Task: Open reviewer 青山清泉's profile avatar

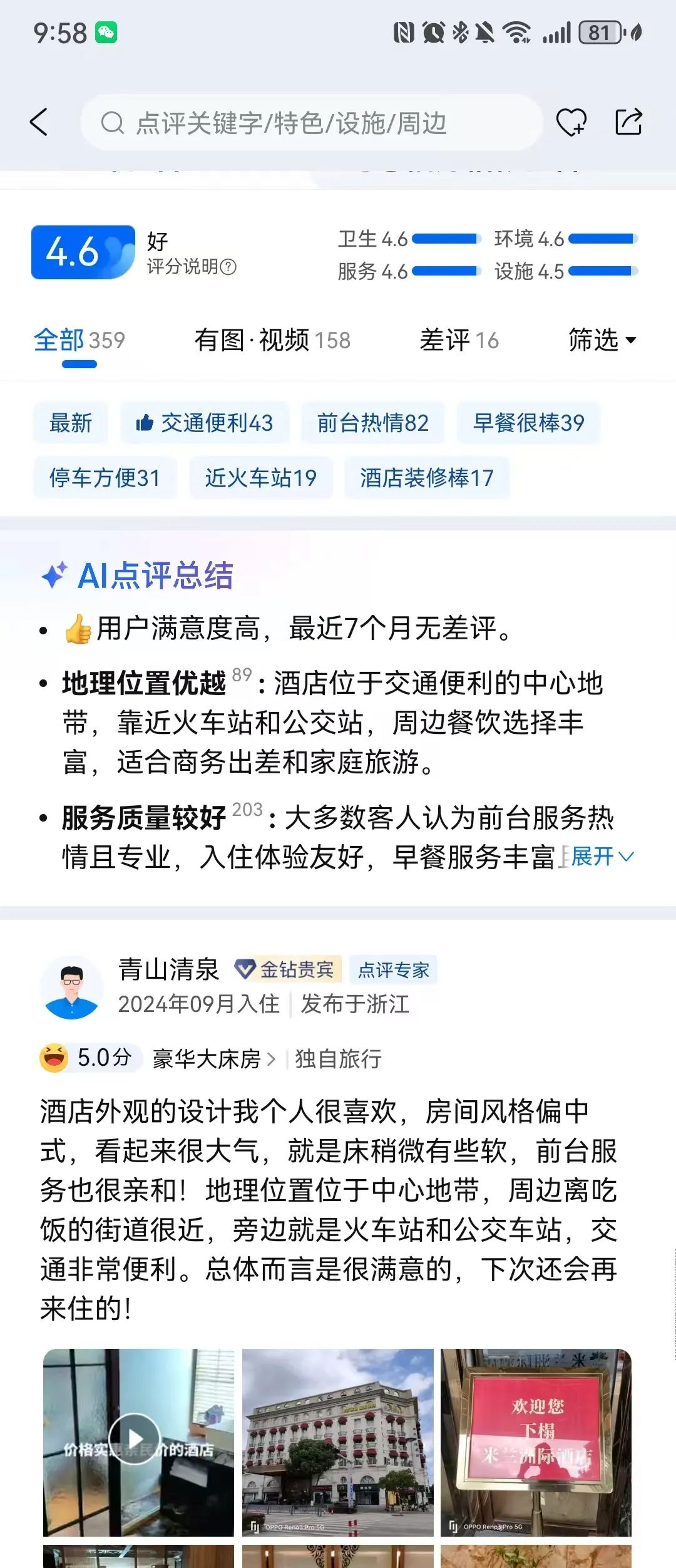Action: (72, 987)
